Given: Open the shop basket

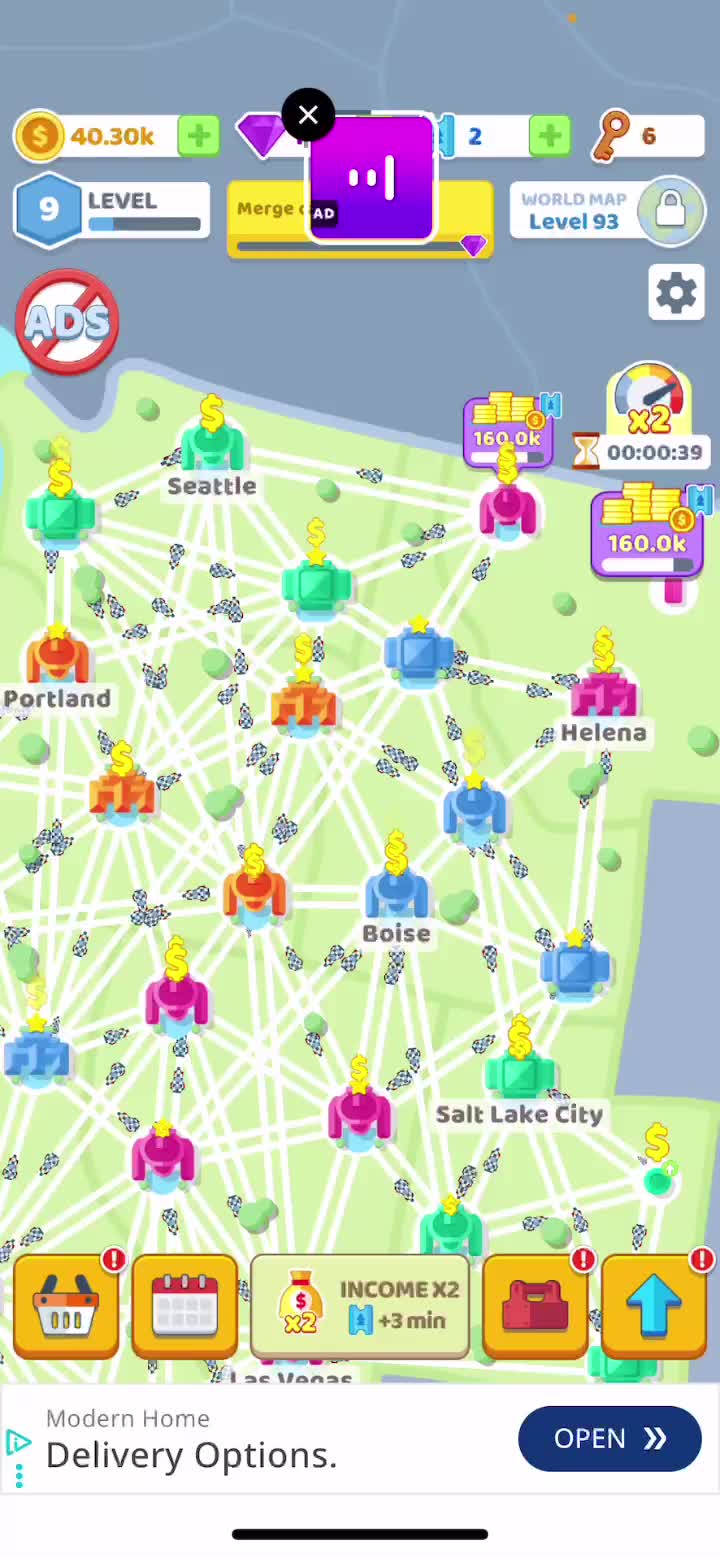Looking at the screenshot, I should [x=66, y=1305].
